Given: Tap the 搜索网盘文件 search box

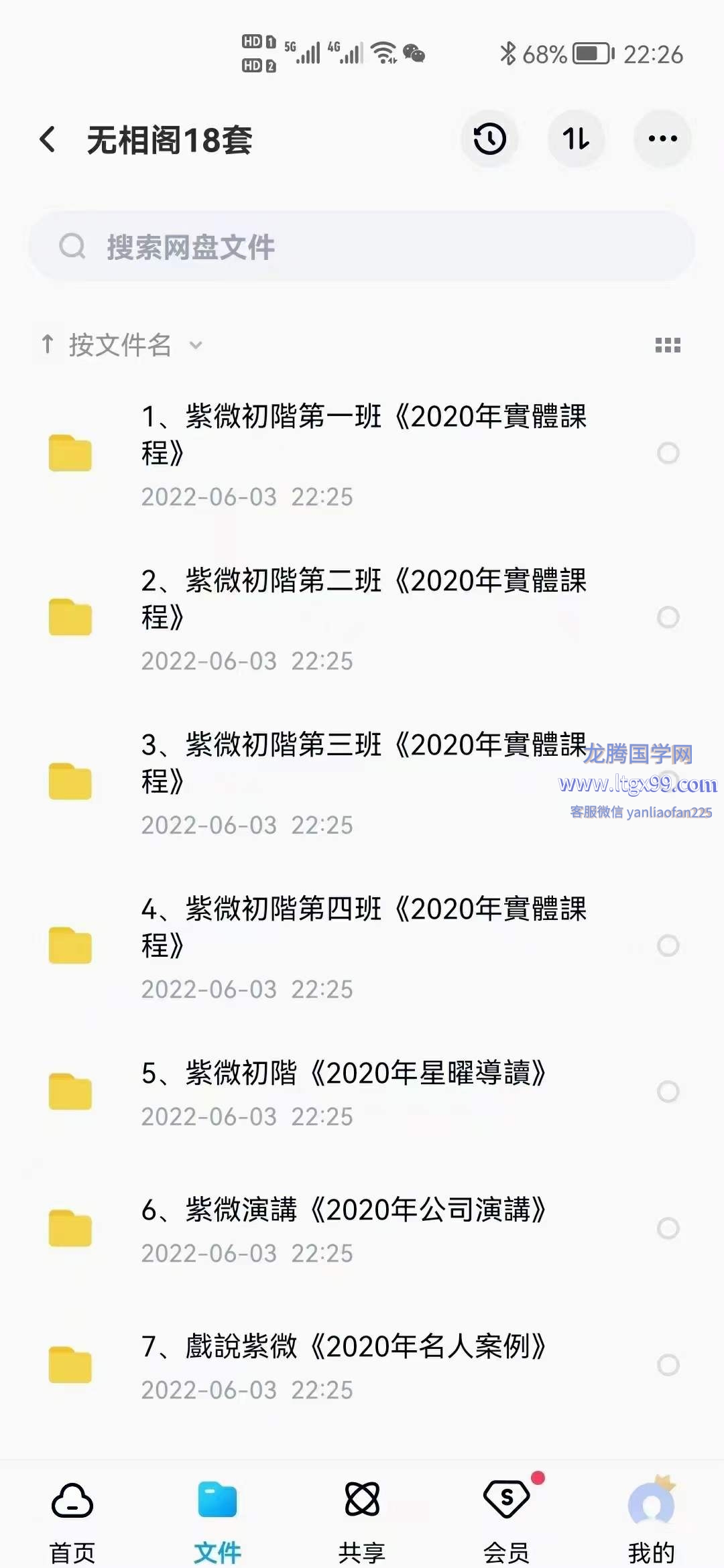Looking at the screenshot, I should tap(362, 247).
